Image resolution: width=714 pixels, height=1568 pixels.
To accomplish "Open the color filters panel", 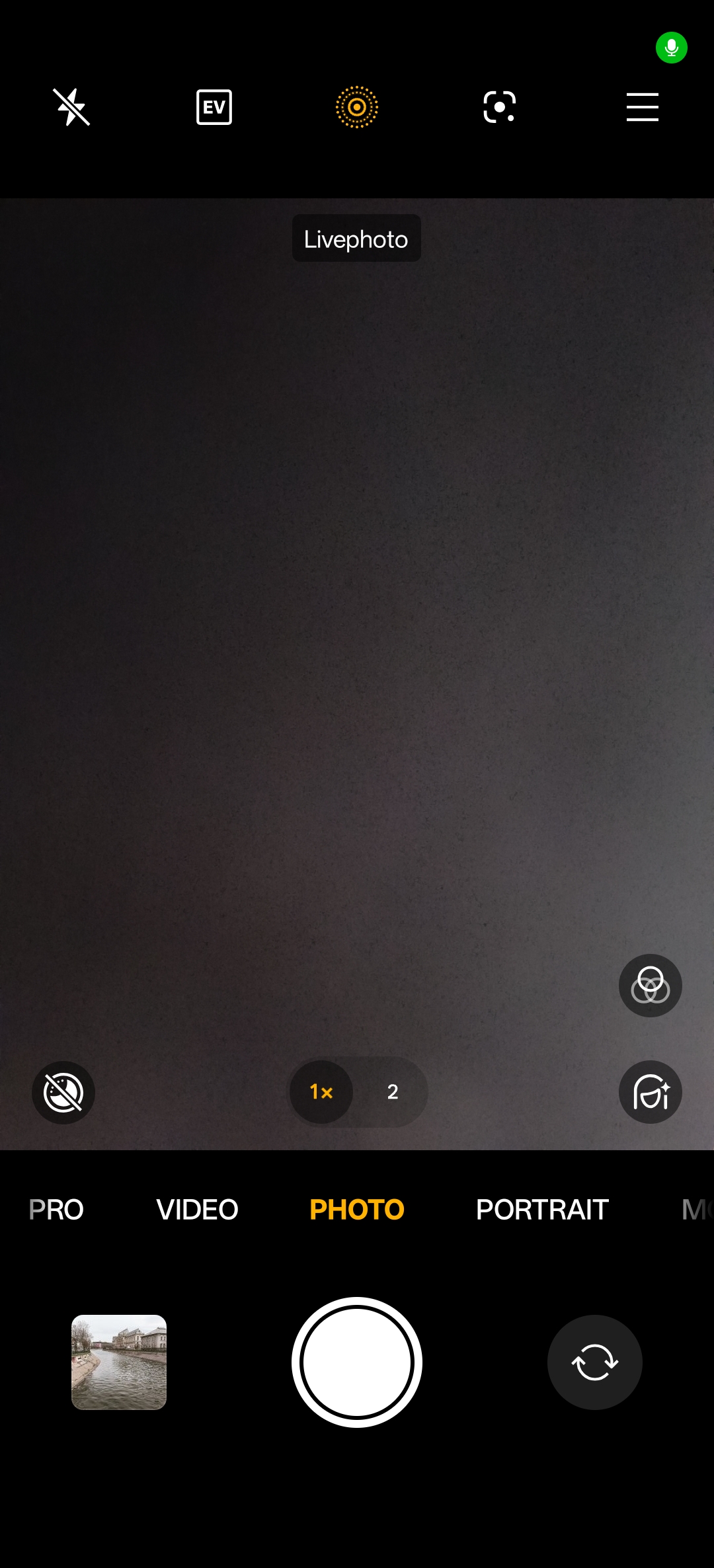I will (651, 986).
